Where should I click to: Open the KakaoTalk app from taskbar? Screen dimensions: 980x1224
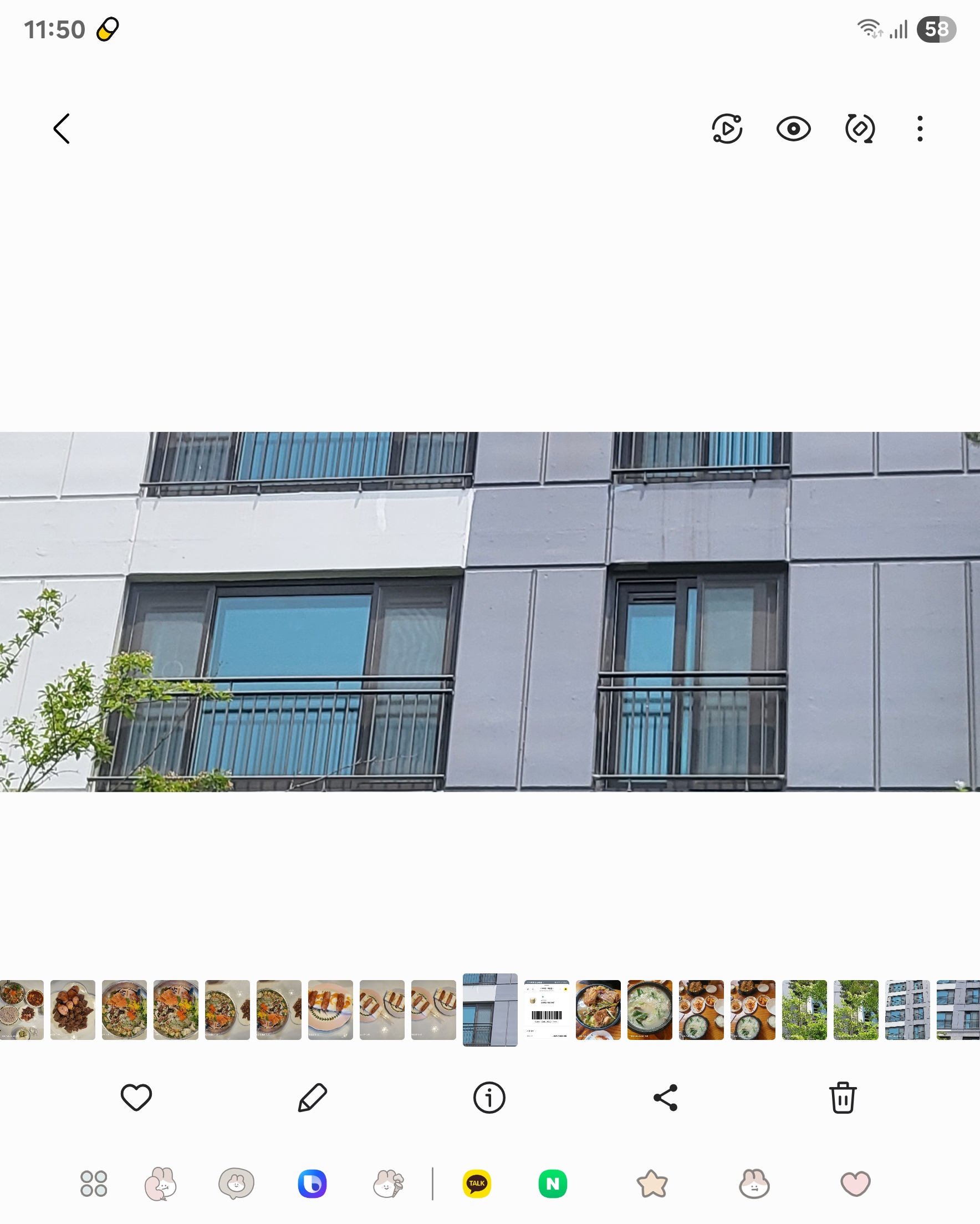(477, 1184)
